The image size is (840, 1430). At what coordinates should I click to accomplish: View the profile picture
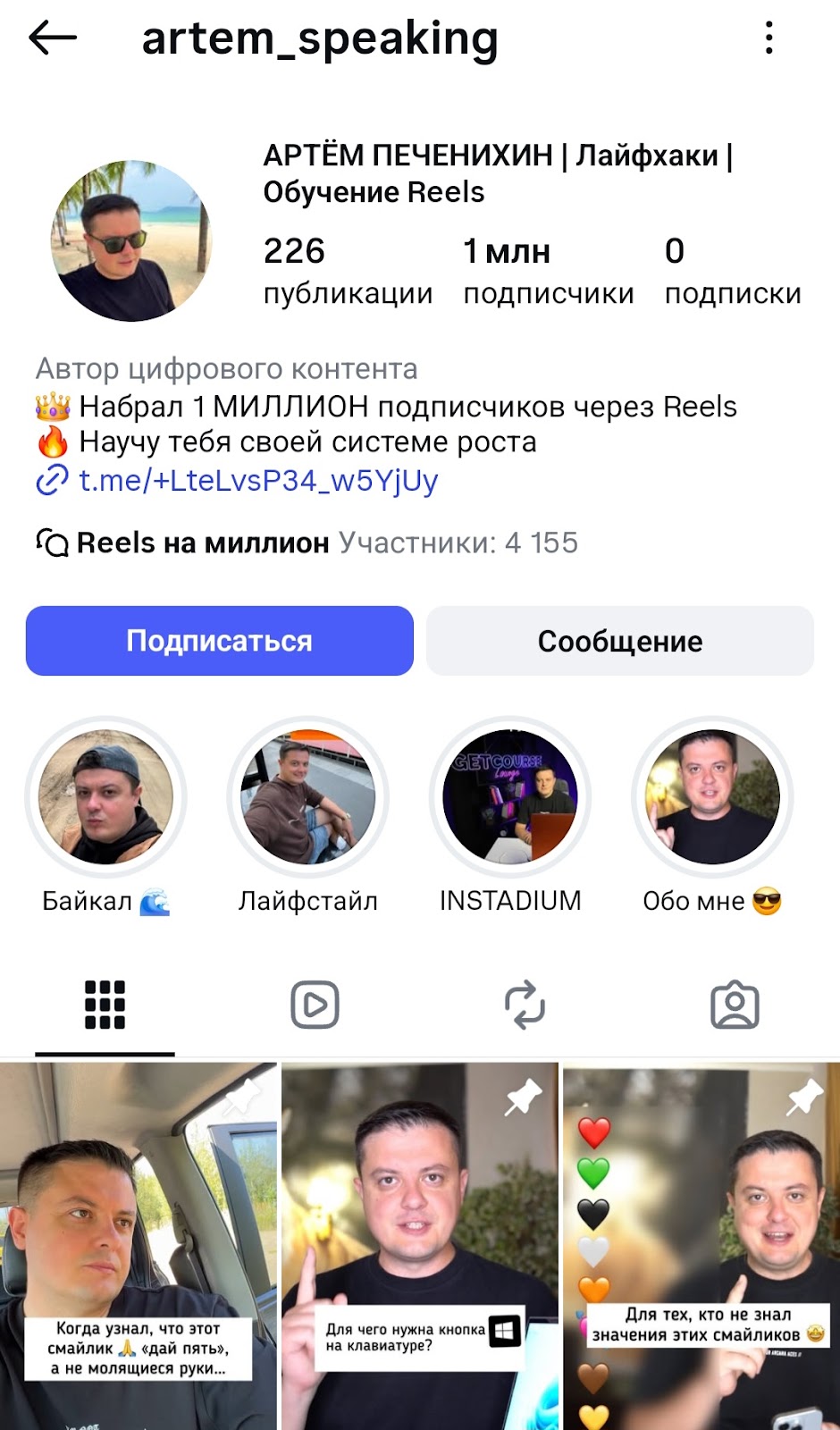point(130,240)
